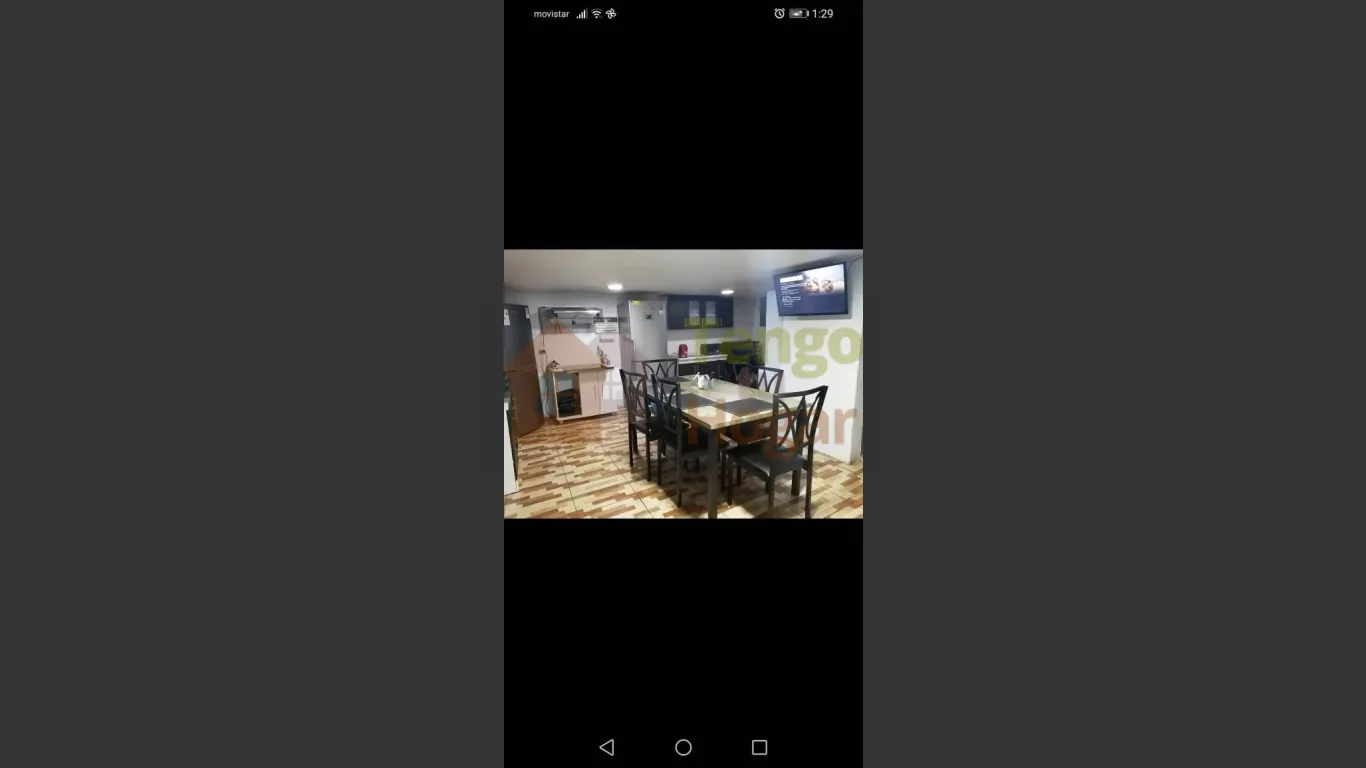Tap the dining room photo

683,384
